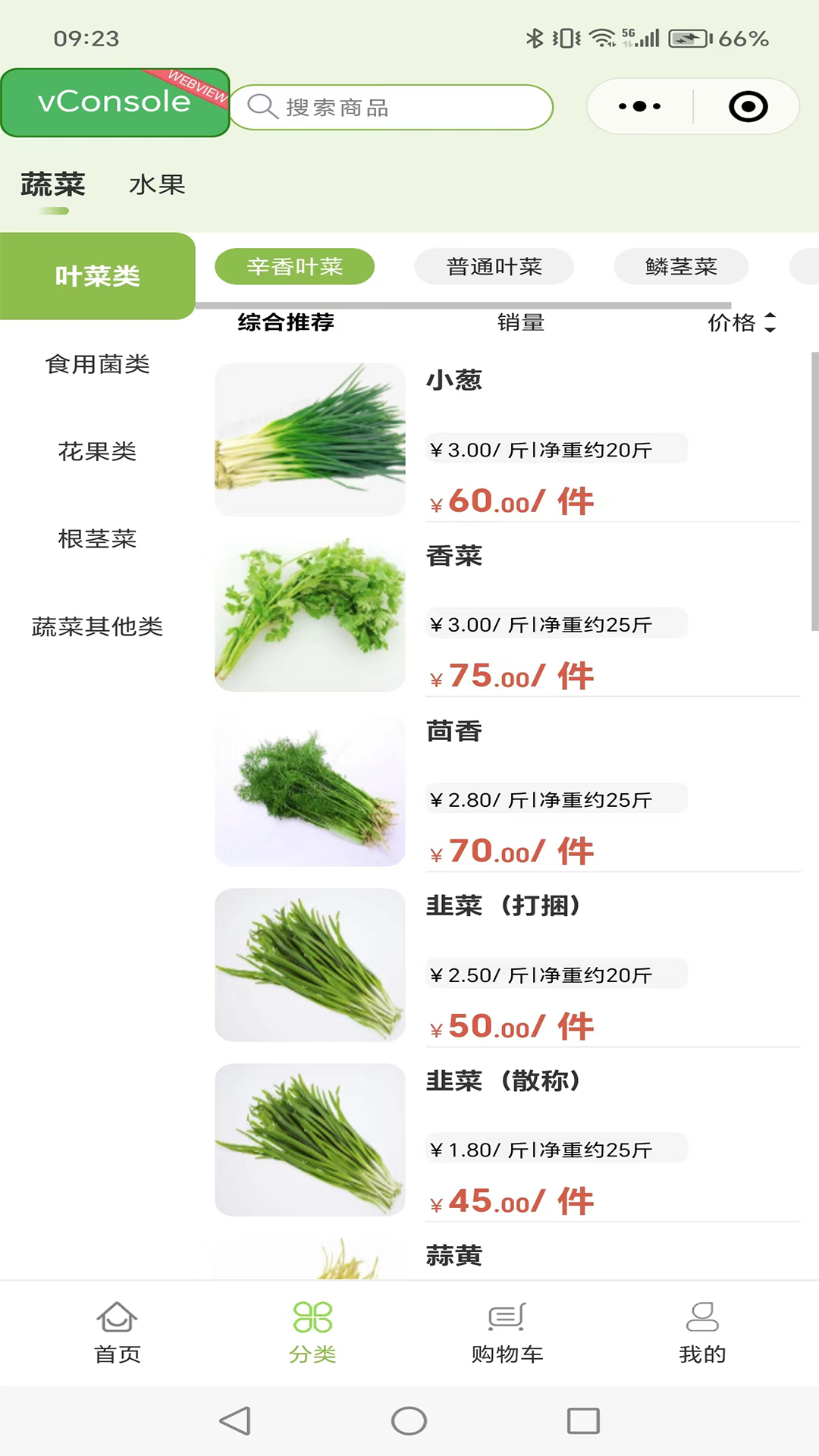Screen dimensions: 819x1456
Task: Expand the 根茎菜 category
Action: pyautogui.click(x=97, y=539)
